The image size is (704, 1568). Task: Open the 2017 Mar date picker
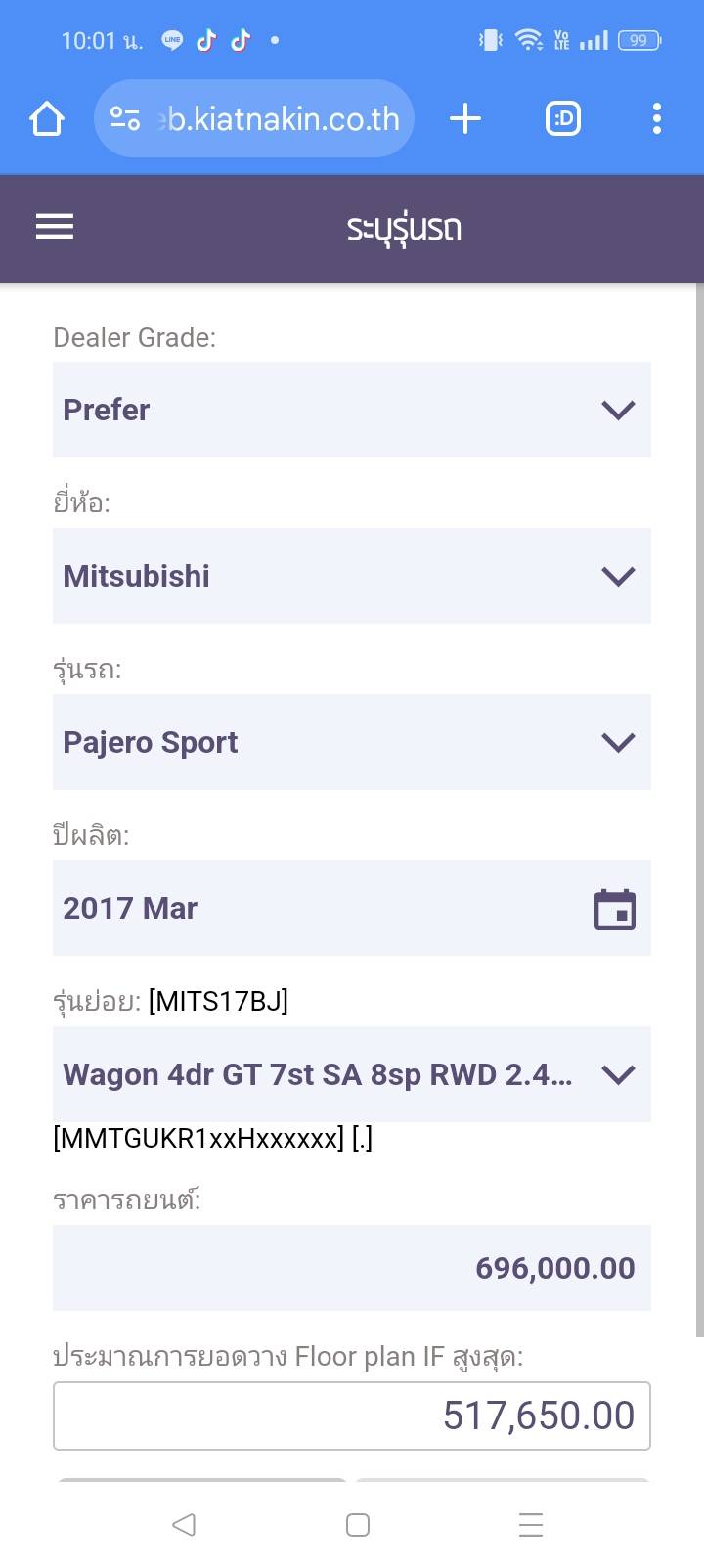(x=614, y=909)
